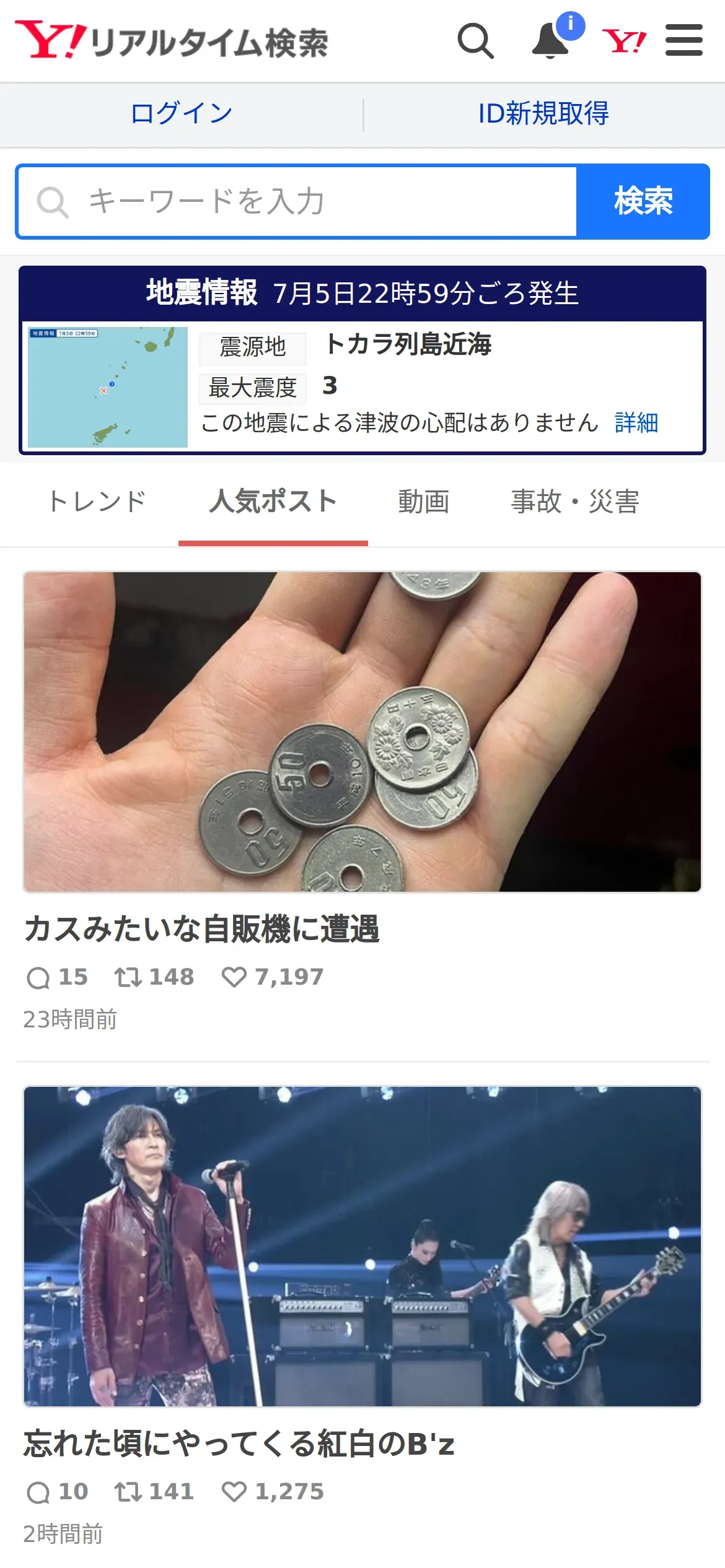
Task: Select ID新規取得 to register
Action: click(x=543, y=114)
